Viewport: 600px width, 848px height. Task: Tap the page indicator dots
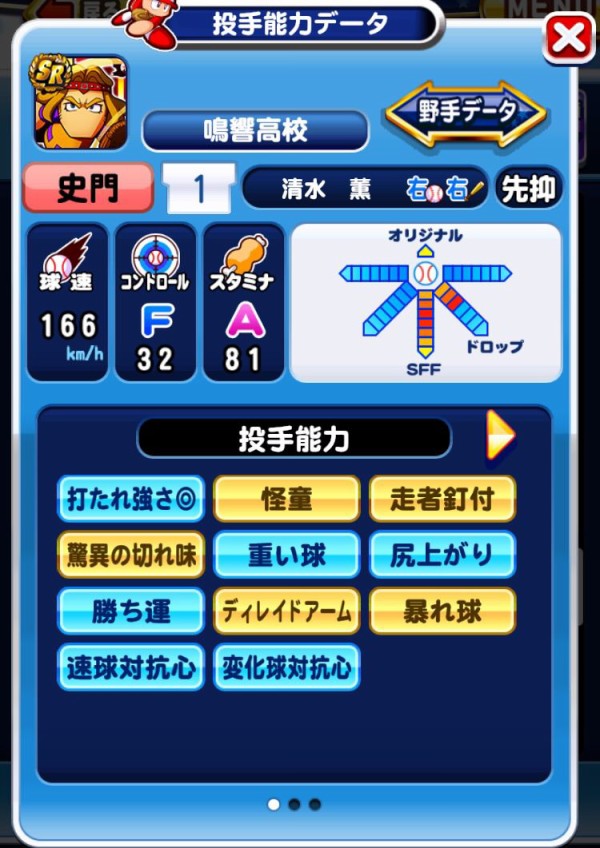click(294, 804)
